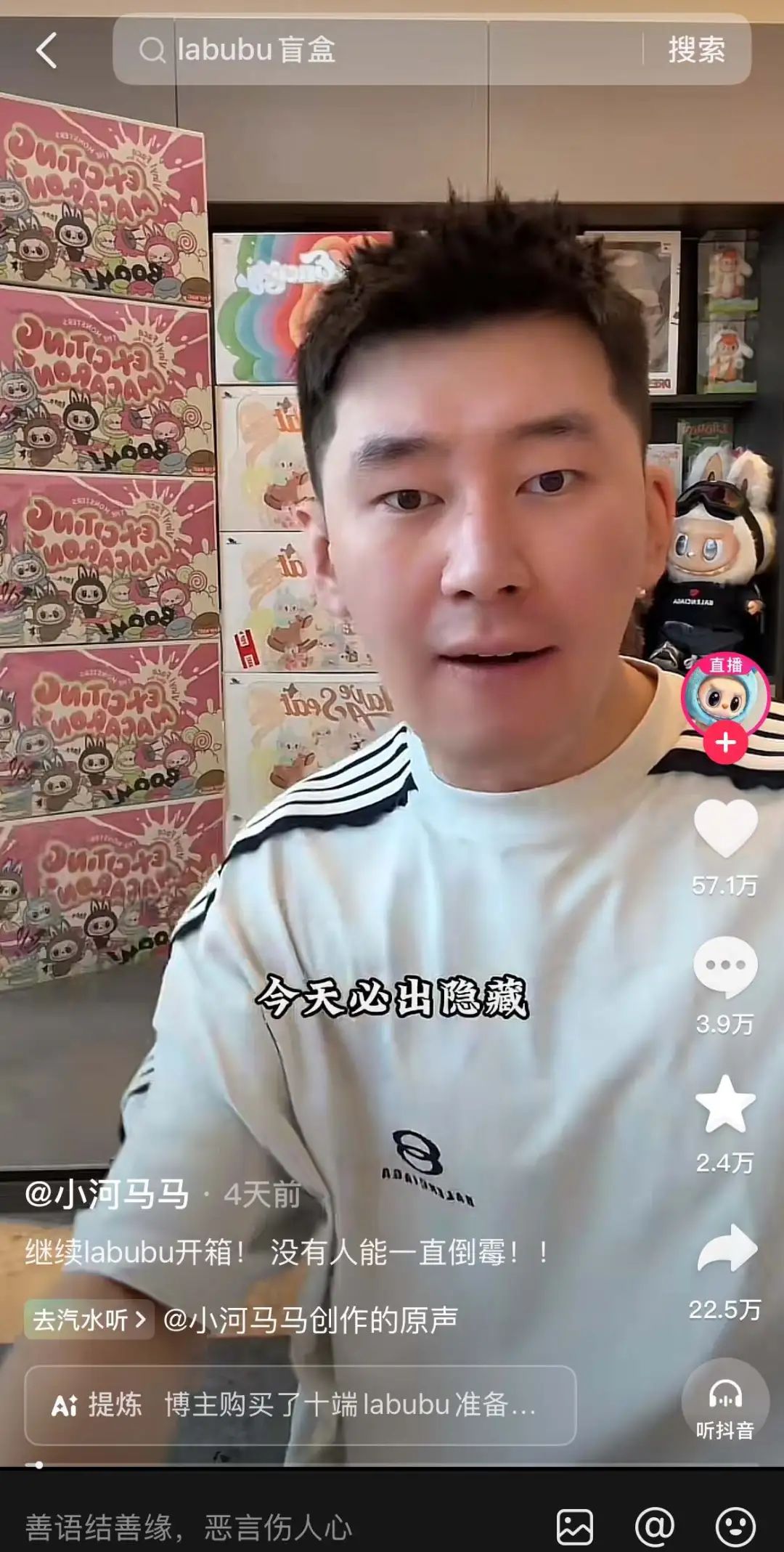Tap the comment field 善语结善缘
The height and width of the screenshot is (1552, 784).
pyautogui.click(x=189, y=1527)
